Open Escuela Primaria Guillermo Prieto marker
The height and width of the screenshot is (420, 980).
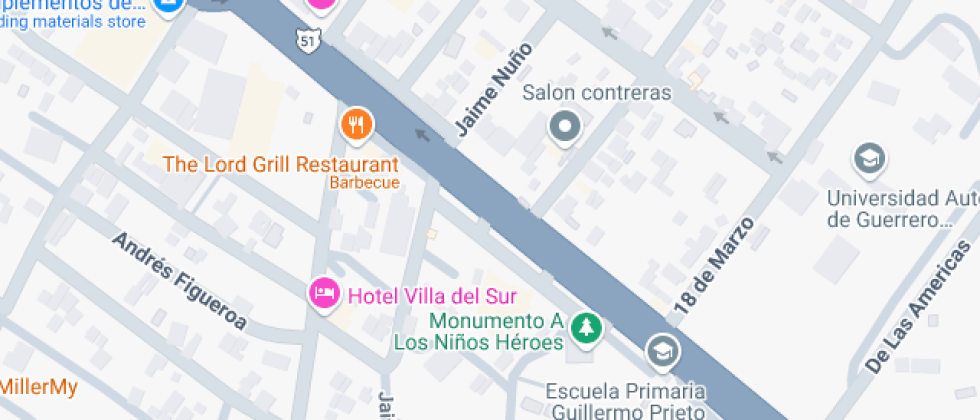pyautogui.click(x=661, y=350)
